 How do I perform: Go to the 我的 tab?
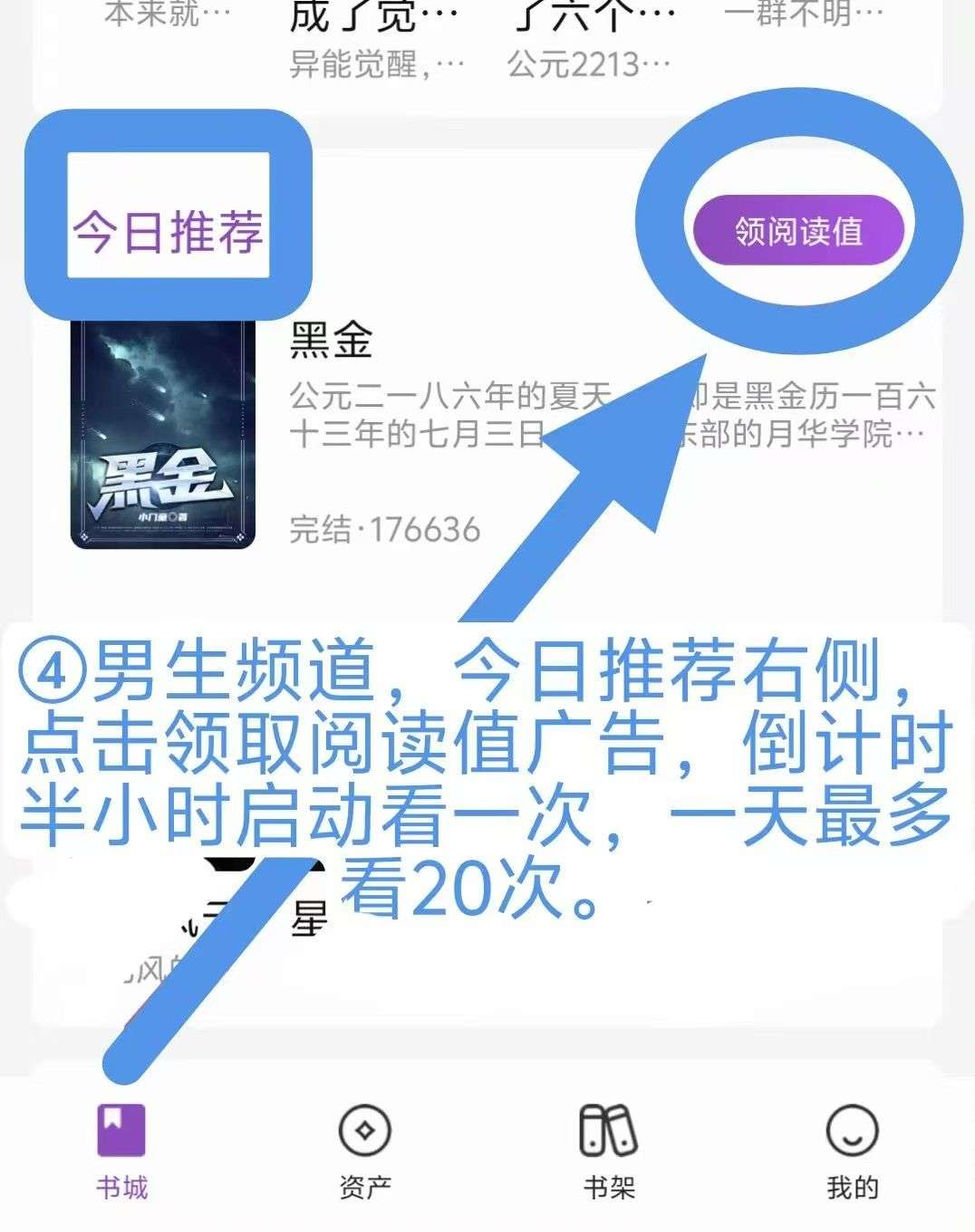point(852,1150)
